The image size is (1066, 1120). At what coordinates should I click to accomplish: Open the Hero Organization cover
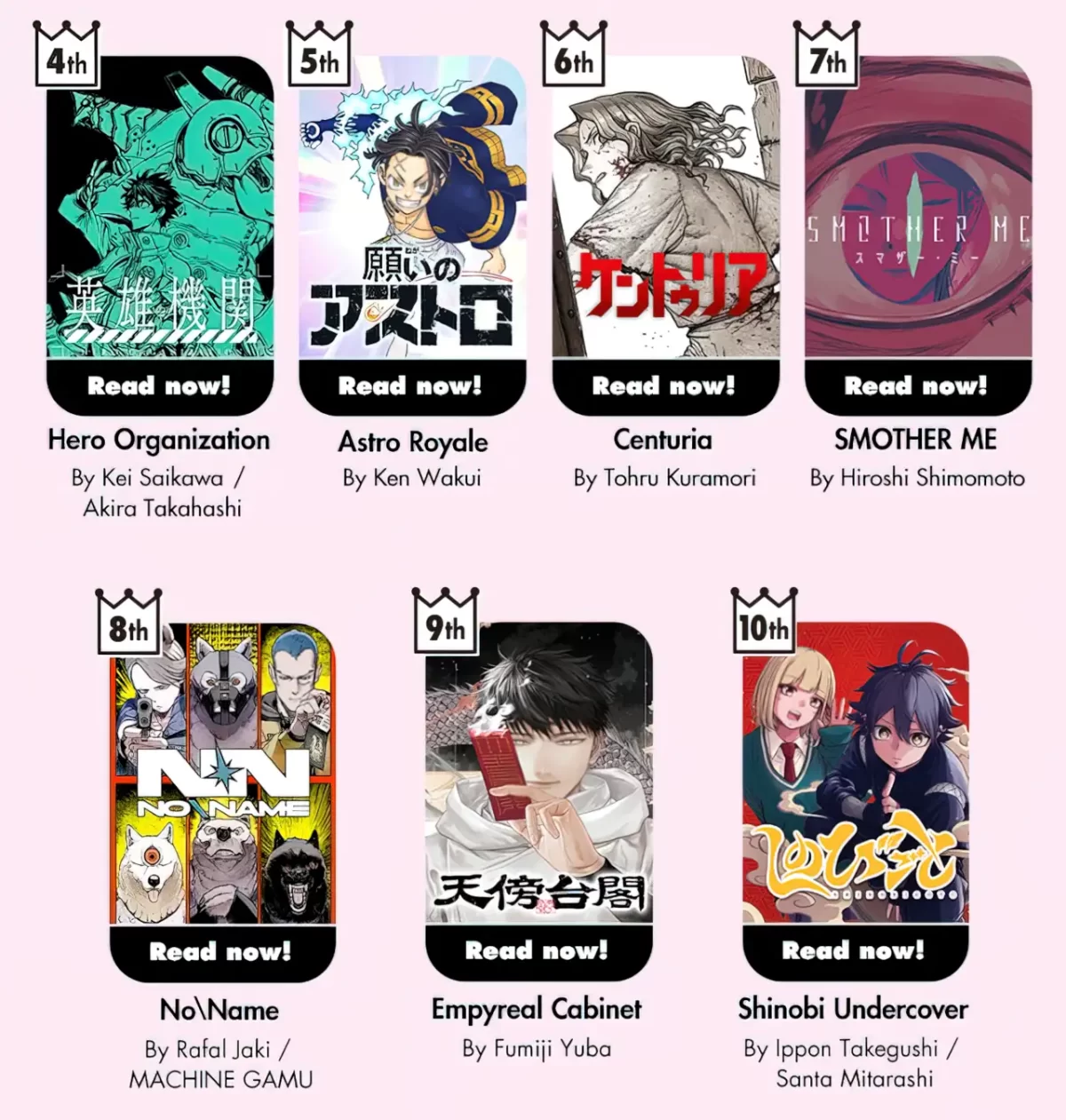160,209
